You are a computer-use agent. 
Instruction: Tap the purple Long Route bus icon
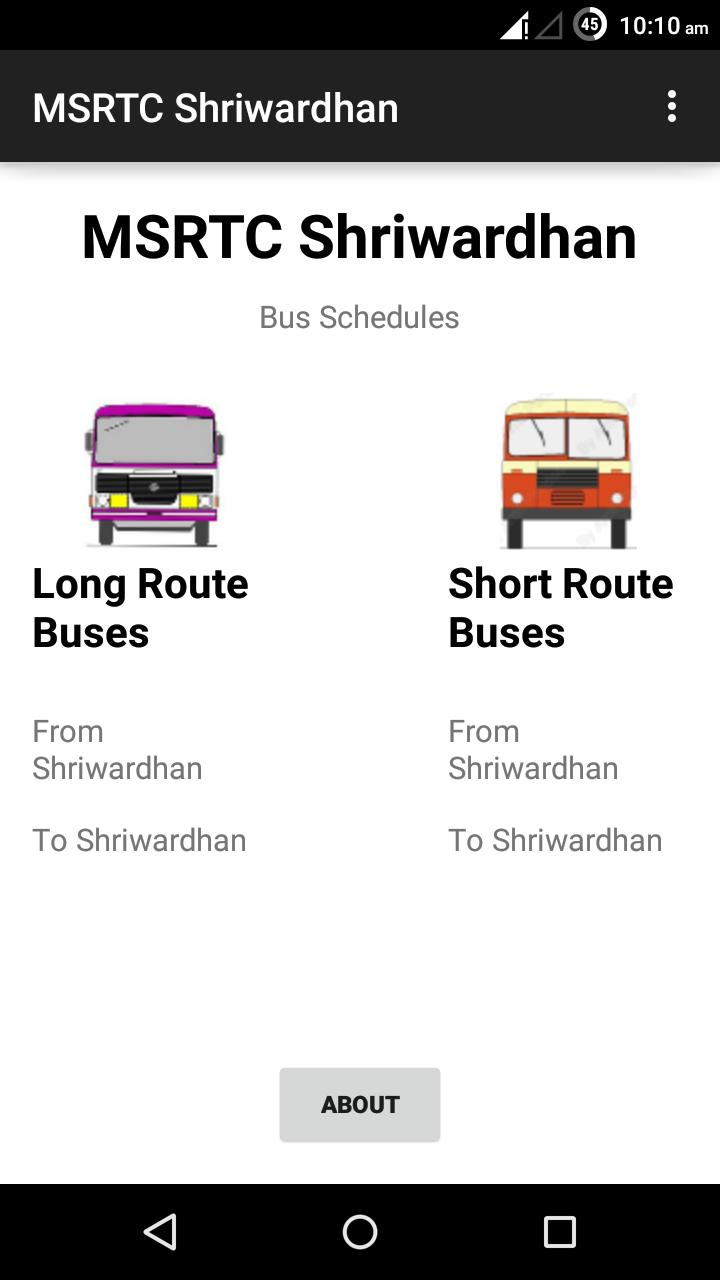pyautogui.click(x=156, y=470)
